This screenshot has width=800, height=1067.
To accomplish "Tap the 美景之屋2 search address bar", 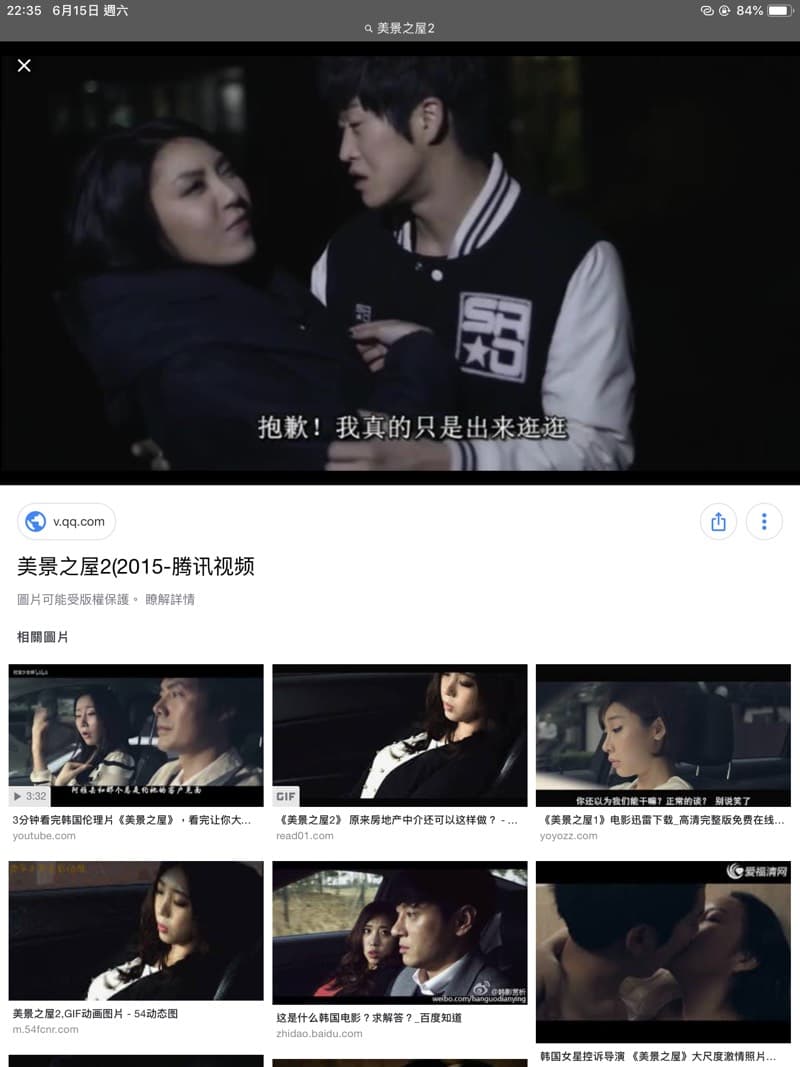I will point(400,28).
